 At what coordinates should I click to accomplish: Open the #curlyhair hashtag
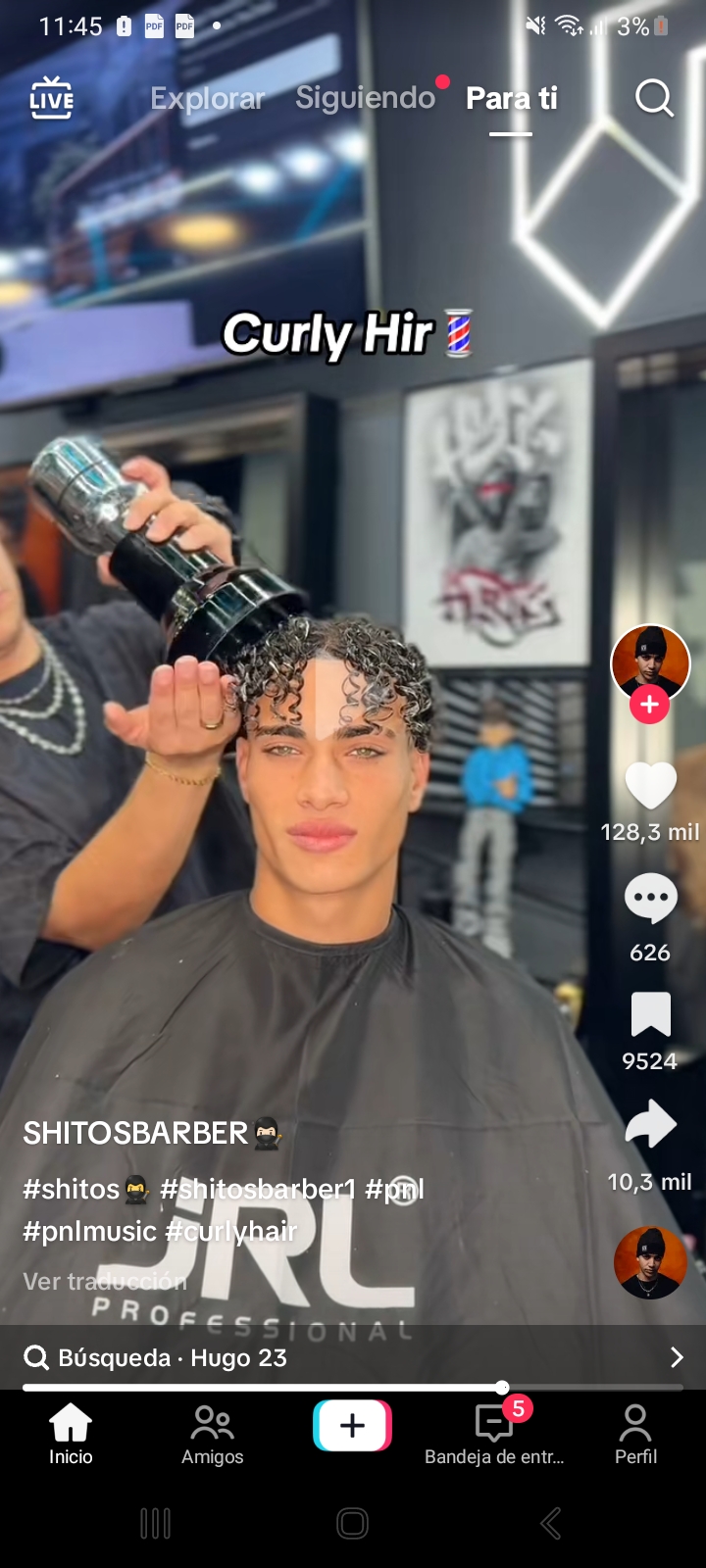231,1231
